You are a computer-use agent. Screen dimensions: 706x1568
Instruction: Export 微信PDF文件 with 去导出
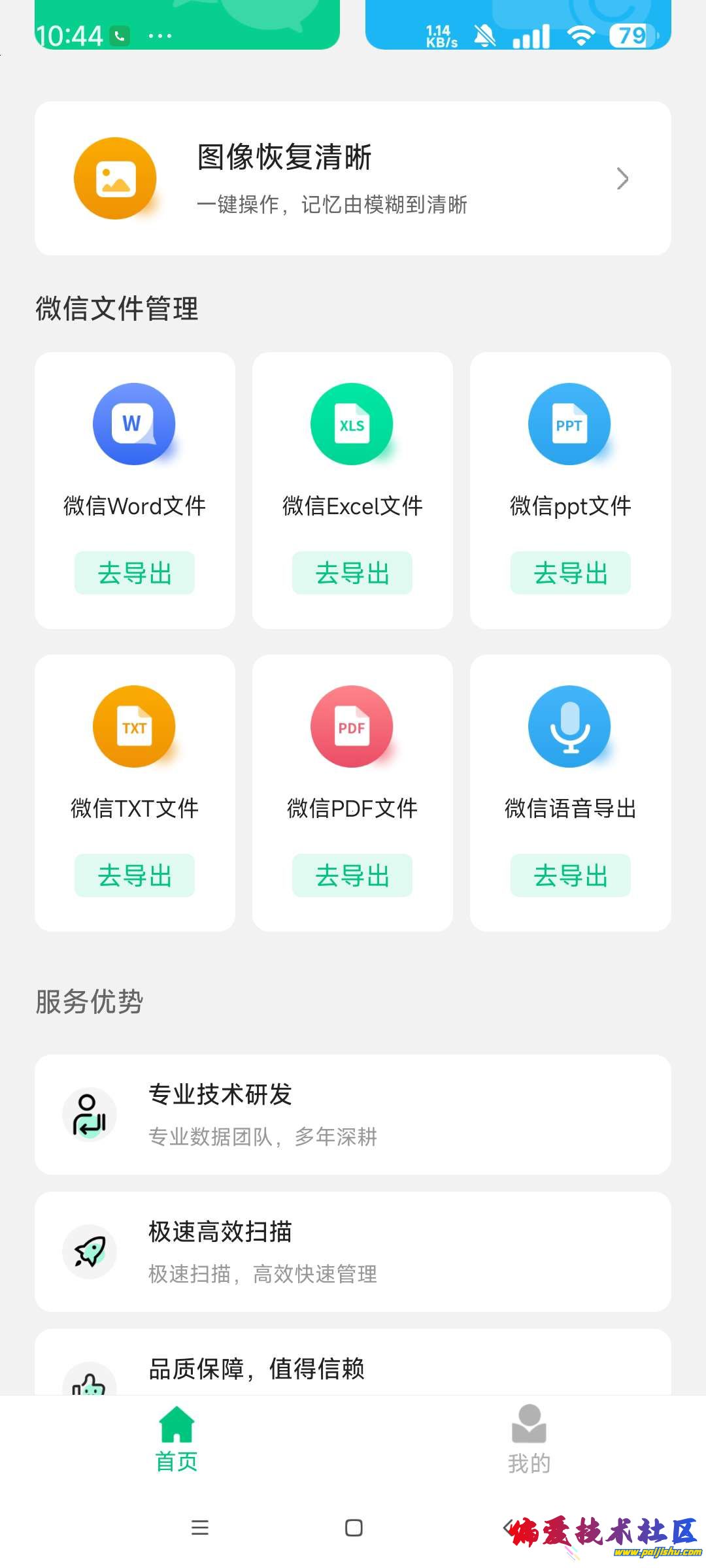[352, 875]
